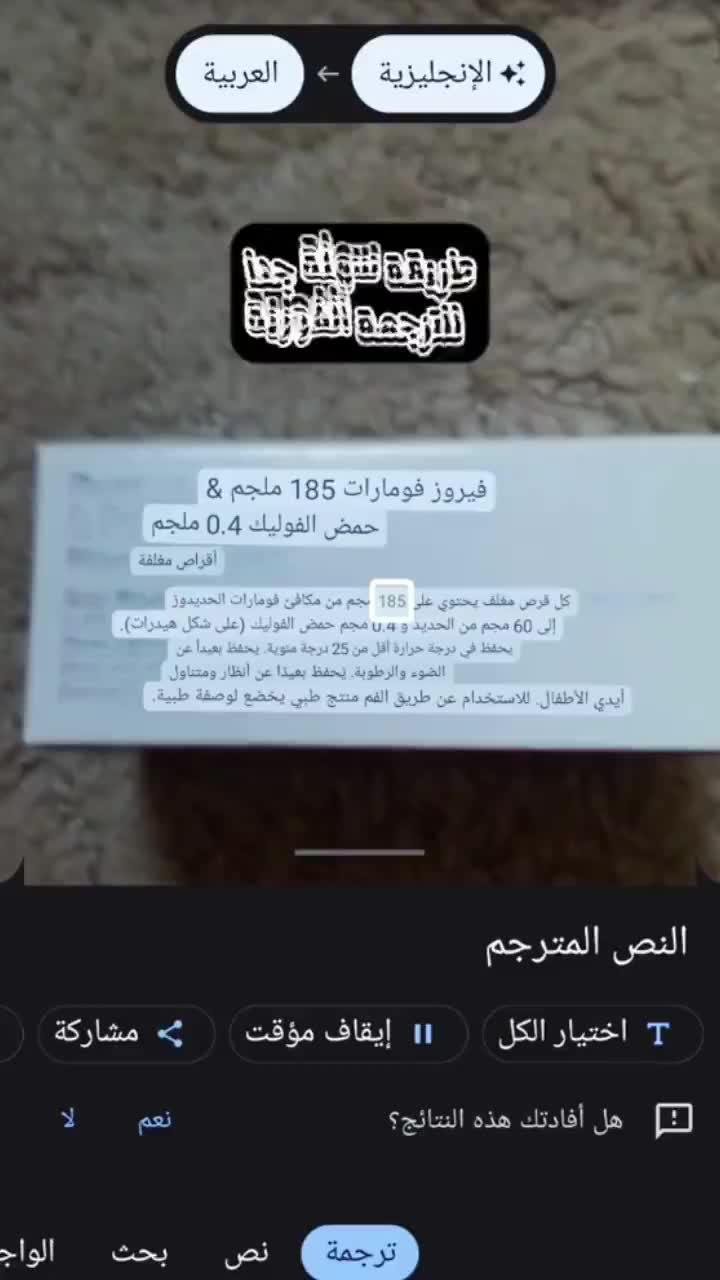Answer نعم to the feedback question
The height and width of the screenshot is (1280, 720).
pos(155,1120)
